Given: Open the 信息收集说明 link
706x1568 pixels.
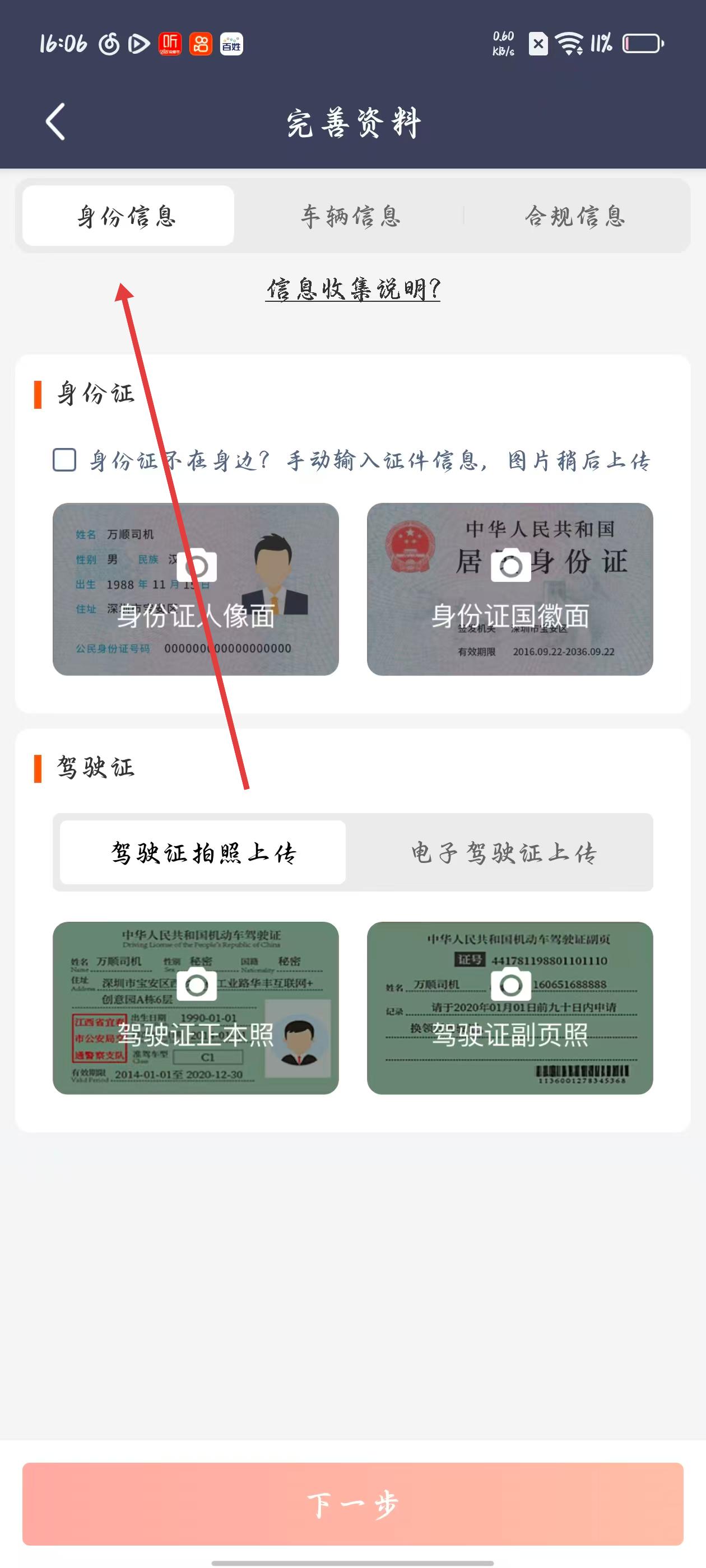Looking at the screenshot, I should click(x=352, y=288).
